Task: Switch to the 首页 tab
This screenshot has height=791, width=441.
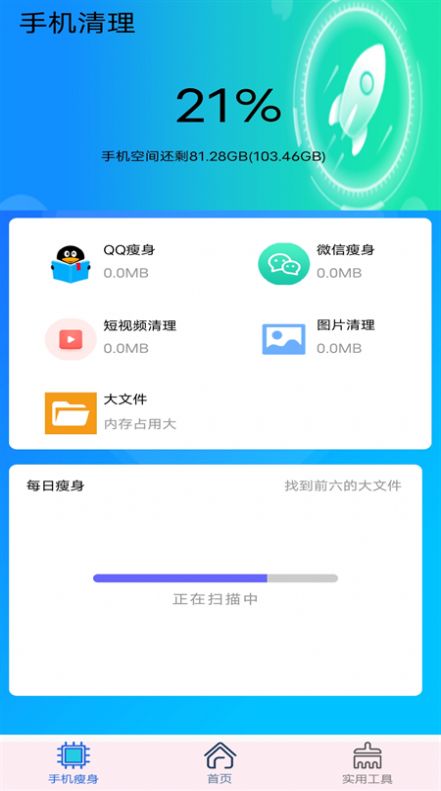Action: click(x=220, y=763)
